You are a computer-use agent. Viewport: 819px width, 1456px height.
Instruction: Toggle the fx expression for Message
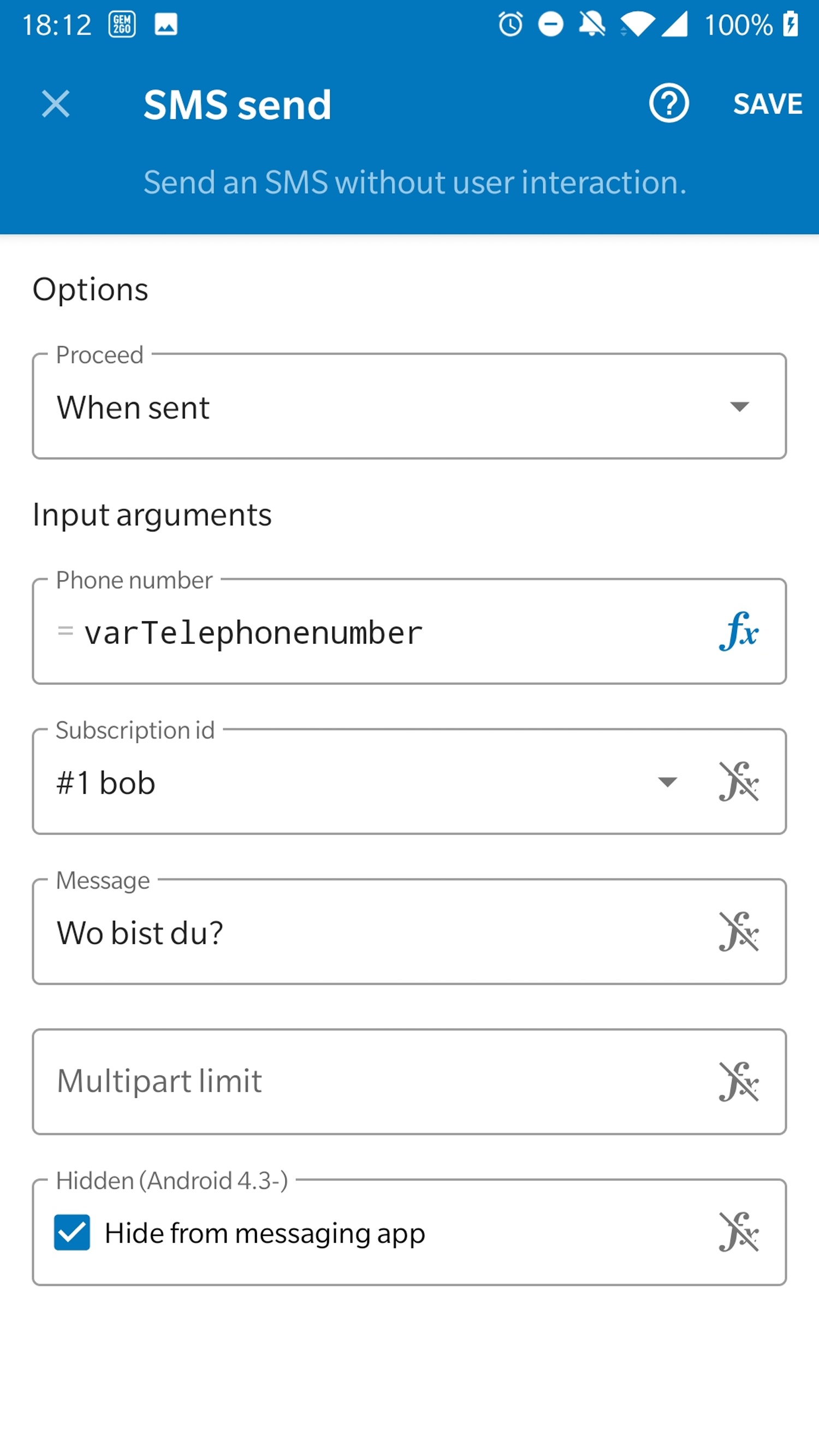pos(739,932)
